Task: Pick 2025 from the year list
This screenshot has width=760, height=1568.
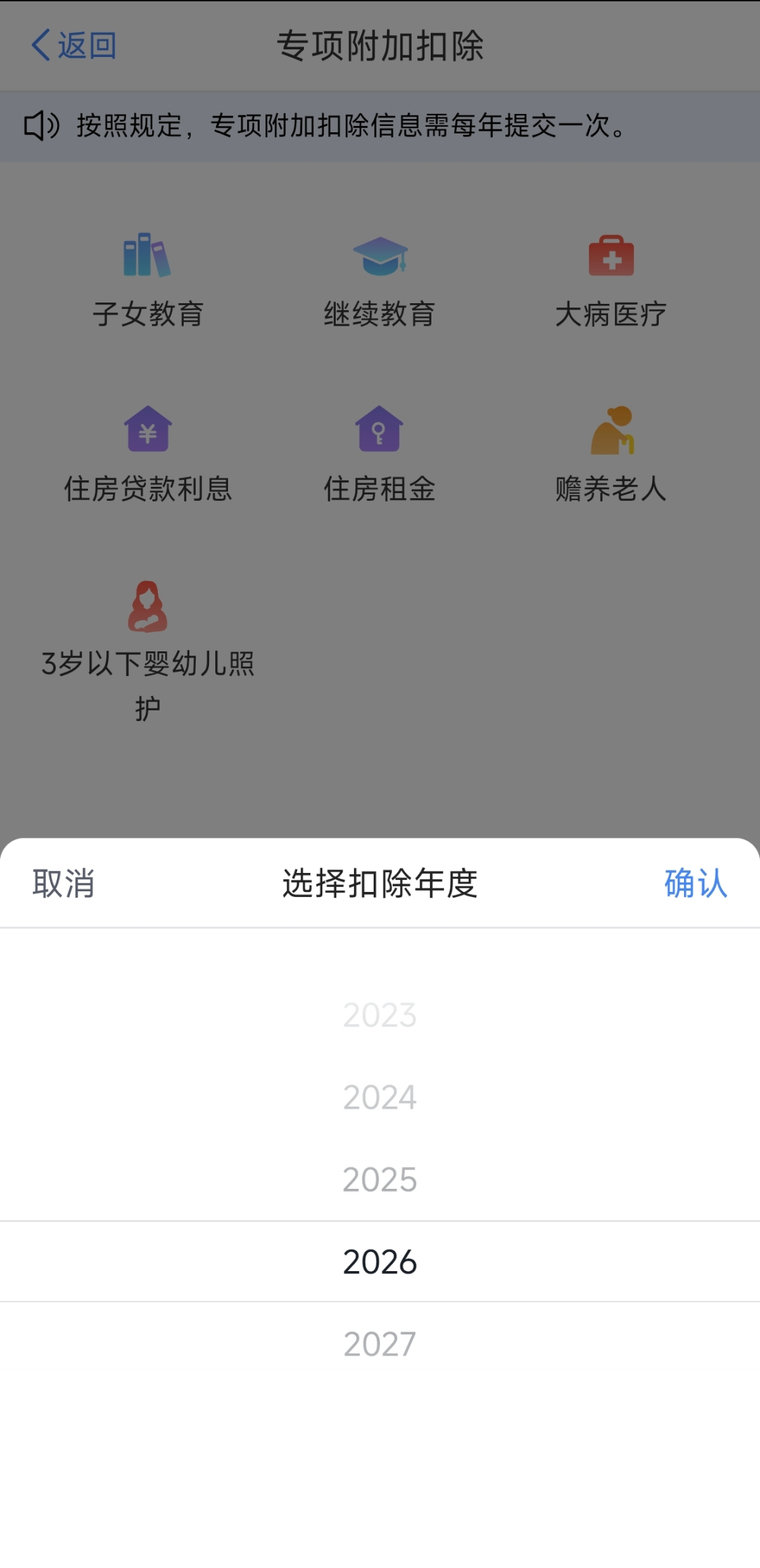Action: point(380,1180)
